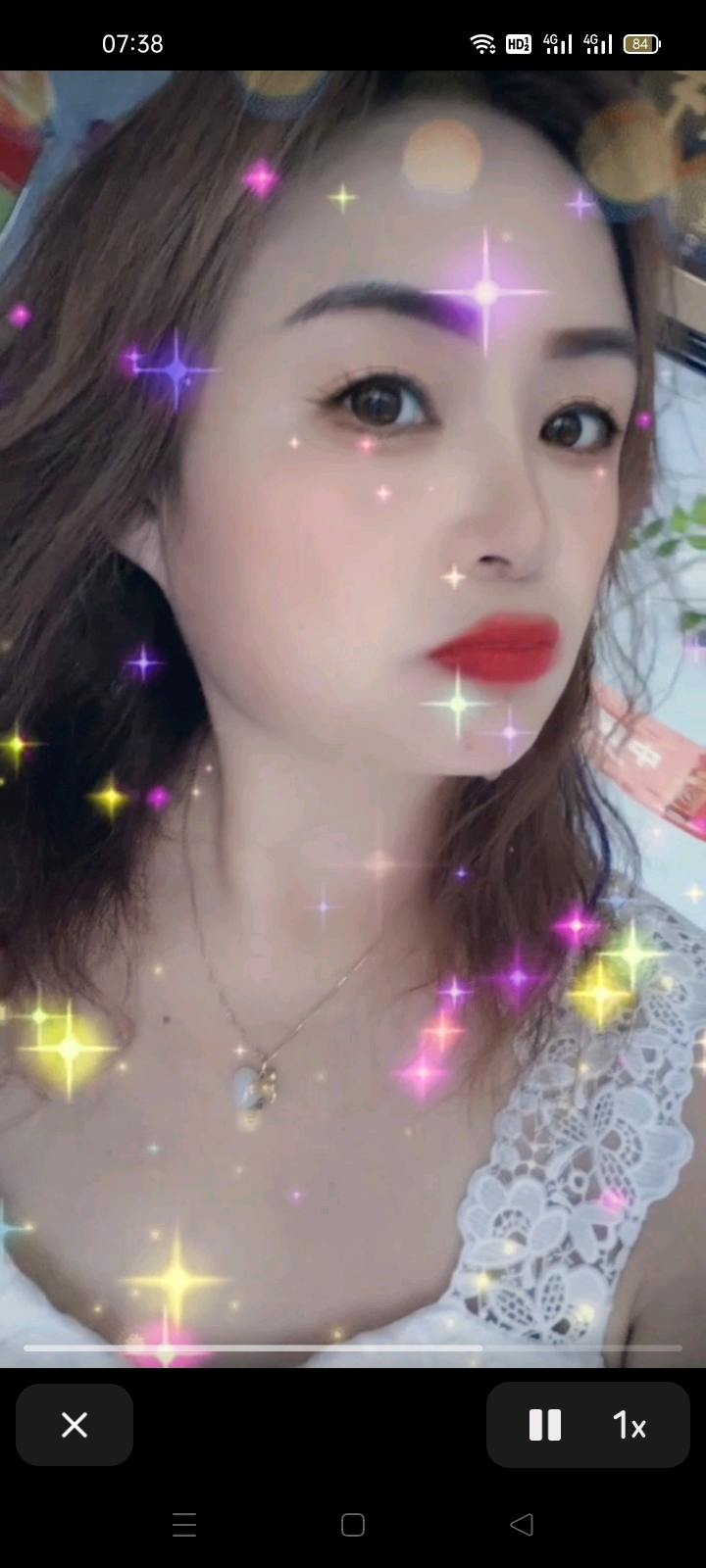Pause the video playback
Screen dimensions: 706x1568
[545, 1425]
